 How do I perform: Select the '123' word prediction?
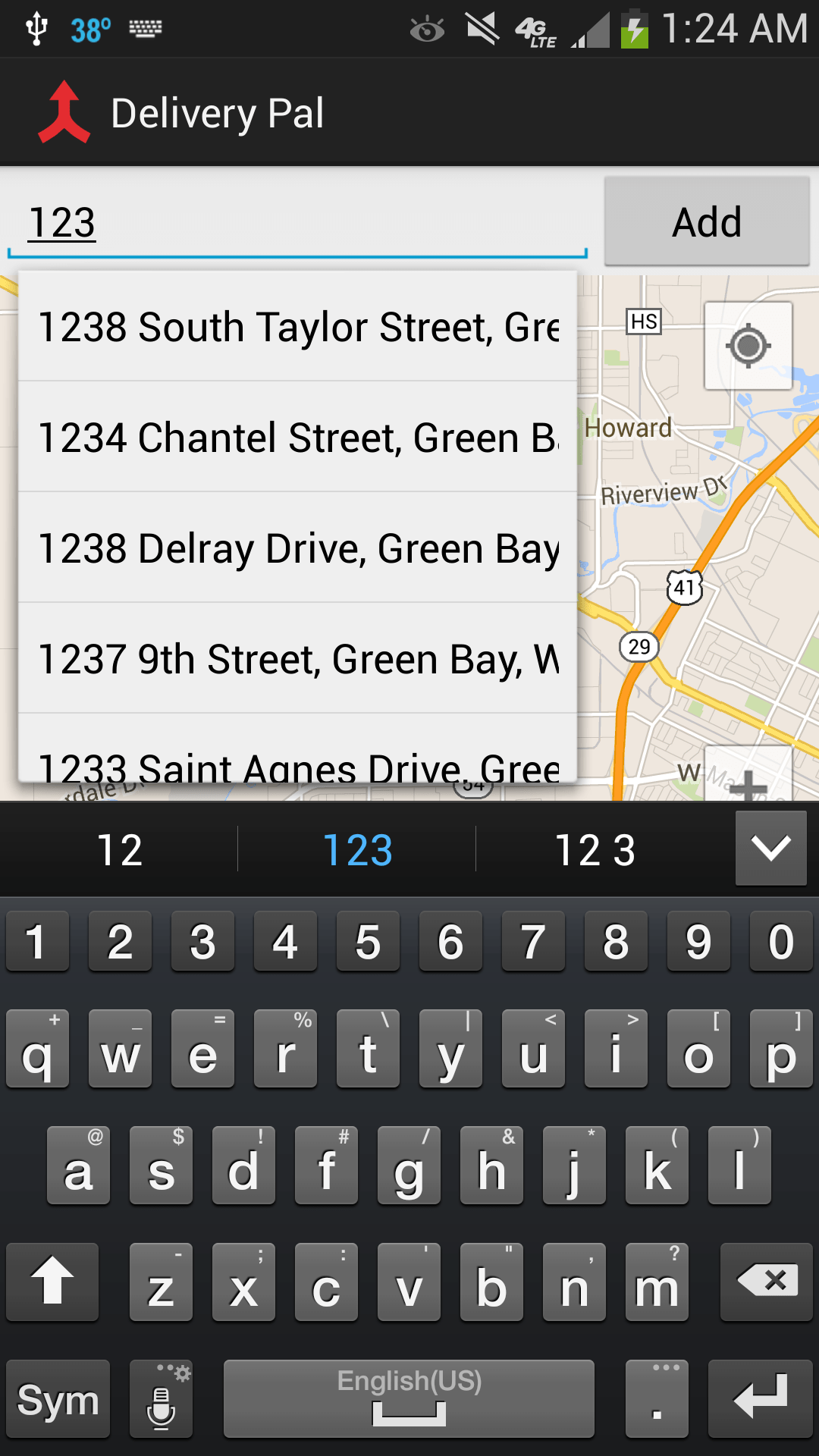tap(359, 849)
